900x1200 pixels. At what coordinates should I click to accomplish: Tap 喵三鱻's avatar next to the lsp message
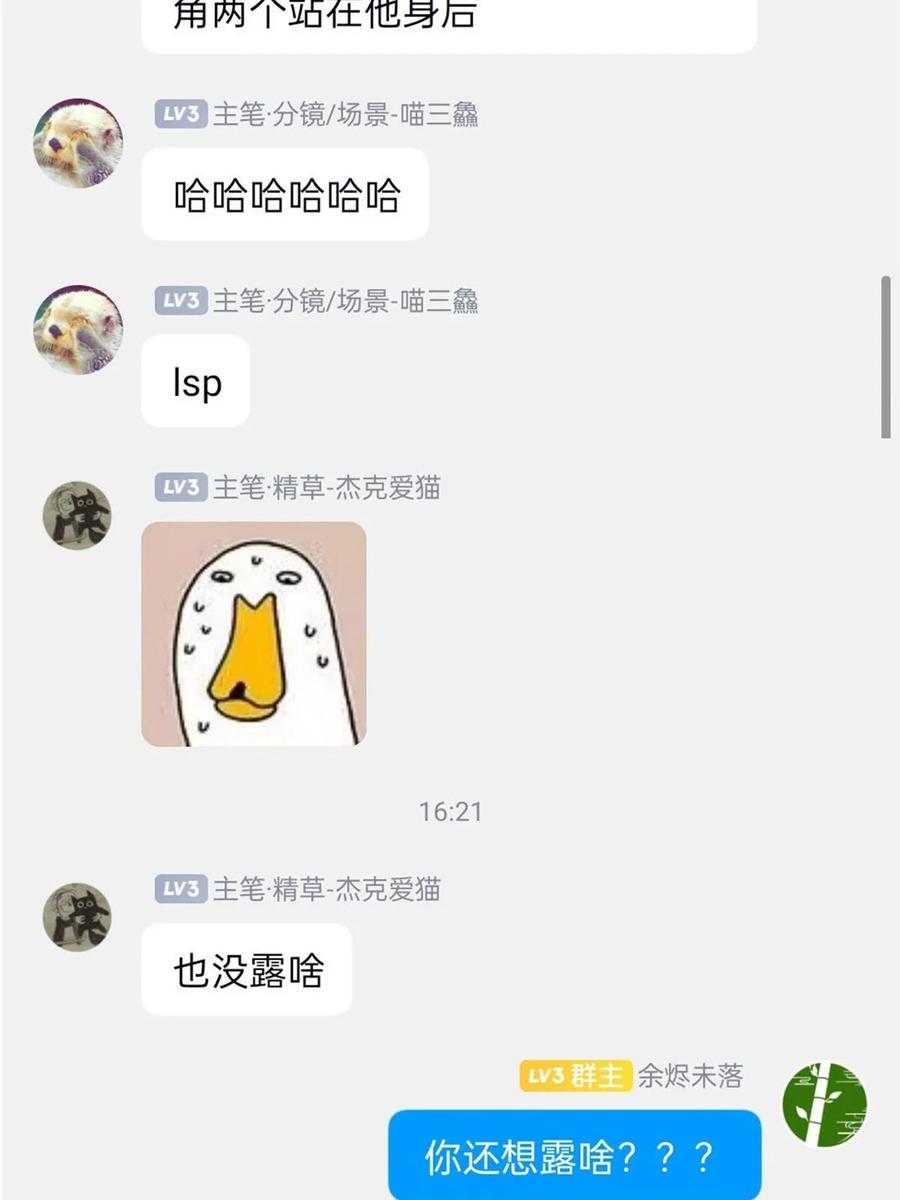[x=78, y=329]
